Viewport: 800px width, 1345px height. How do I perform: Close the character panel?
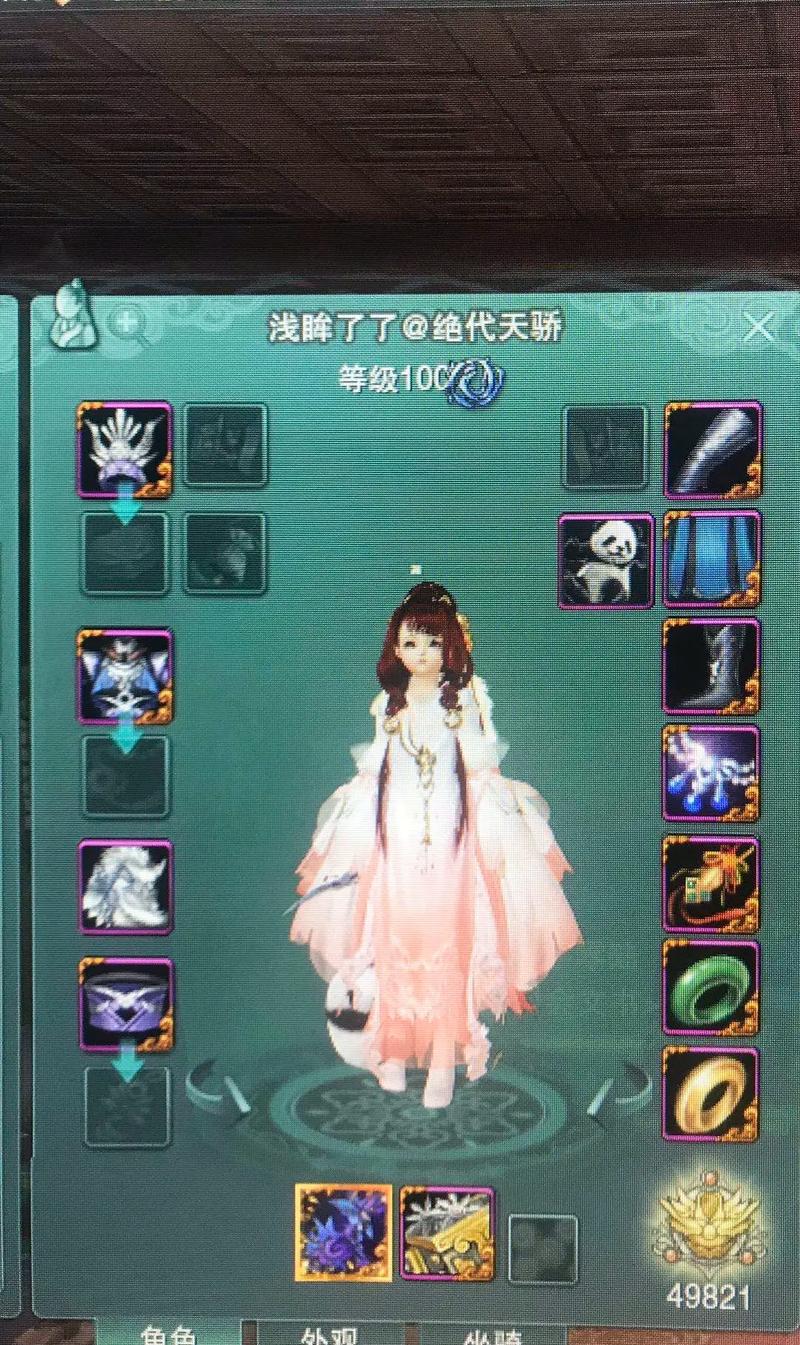[x=760, y=328]
